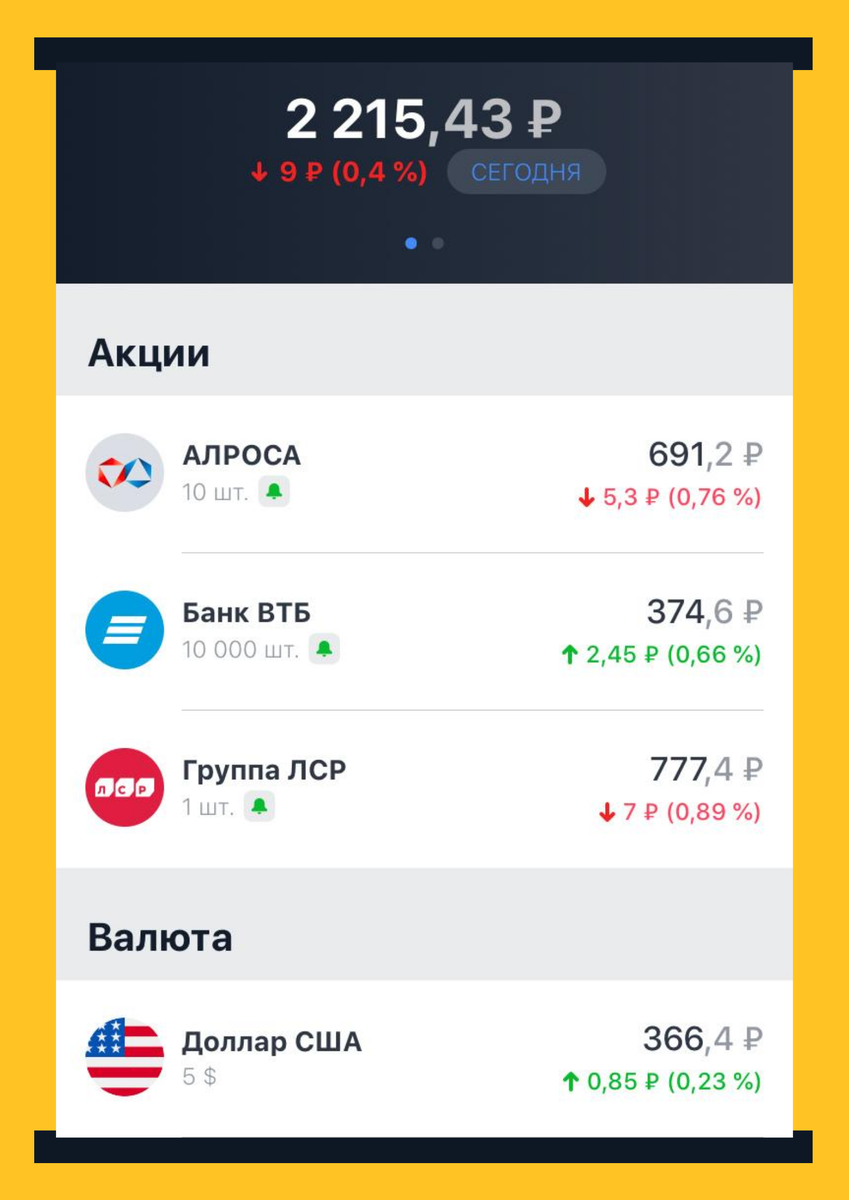Open the Доллар США currency position

tap(424, 1058)
